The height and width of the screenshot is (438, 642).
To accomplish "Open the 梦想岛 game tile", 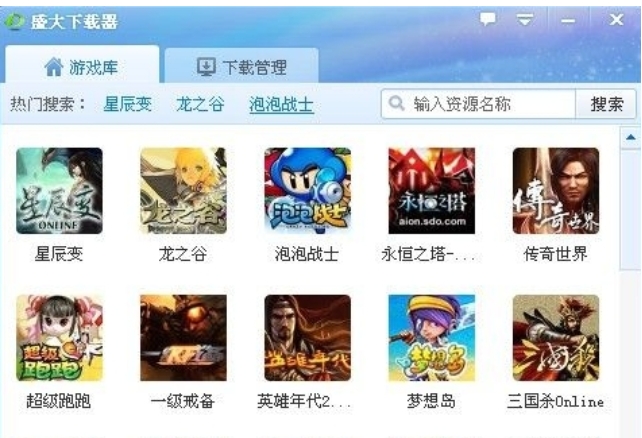I will tap(431, 338).
